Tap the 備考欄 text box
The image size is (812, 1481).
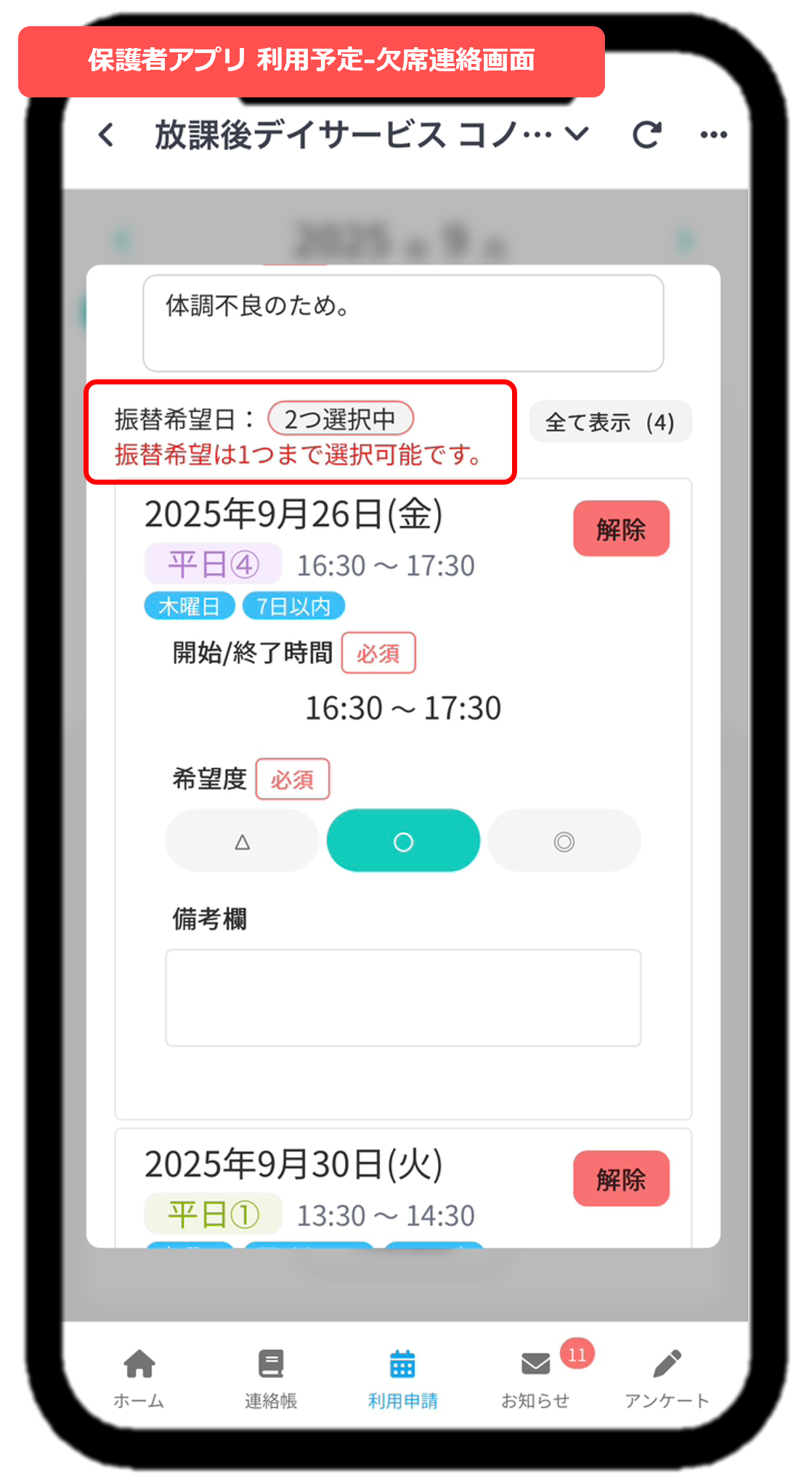(403, 998)
